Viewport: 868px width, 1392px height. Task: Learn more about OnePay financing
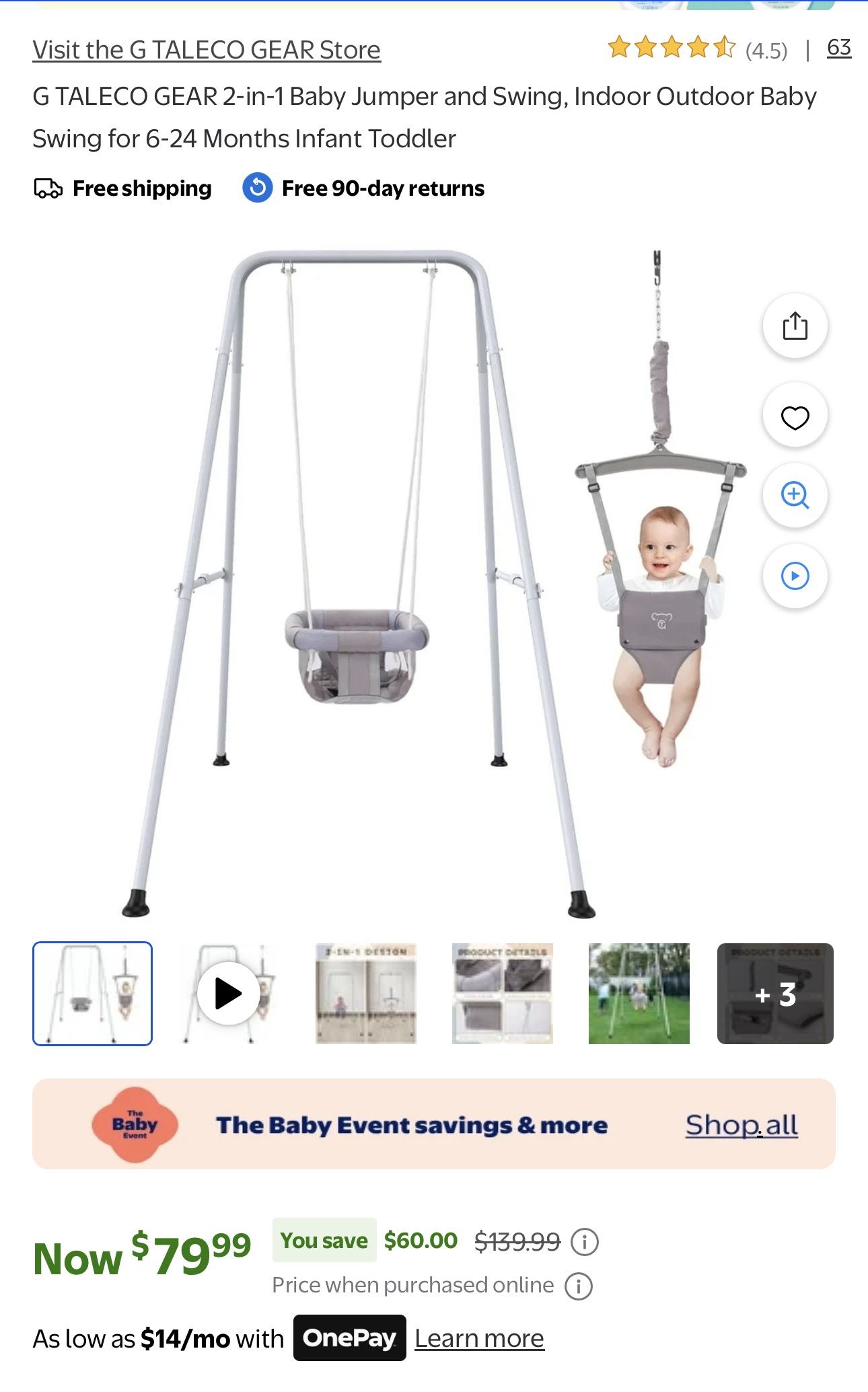[x=479, y=1338]
